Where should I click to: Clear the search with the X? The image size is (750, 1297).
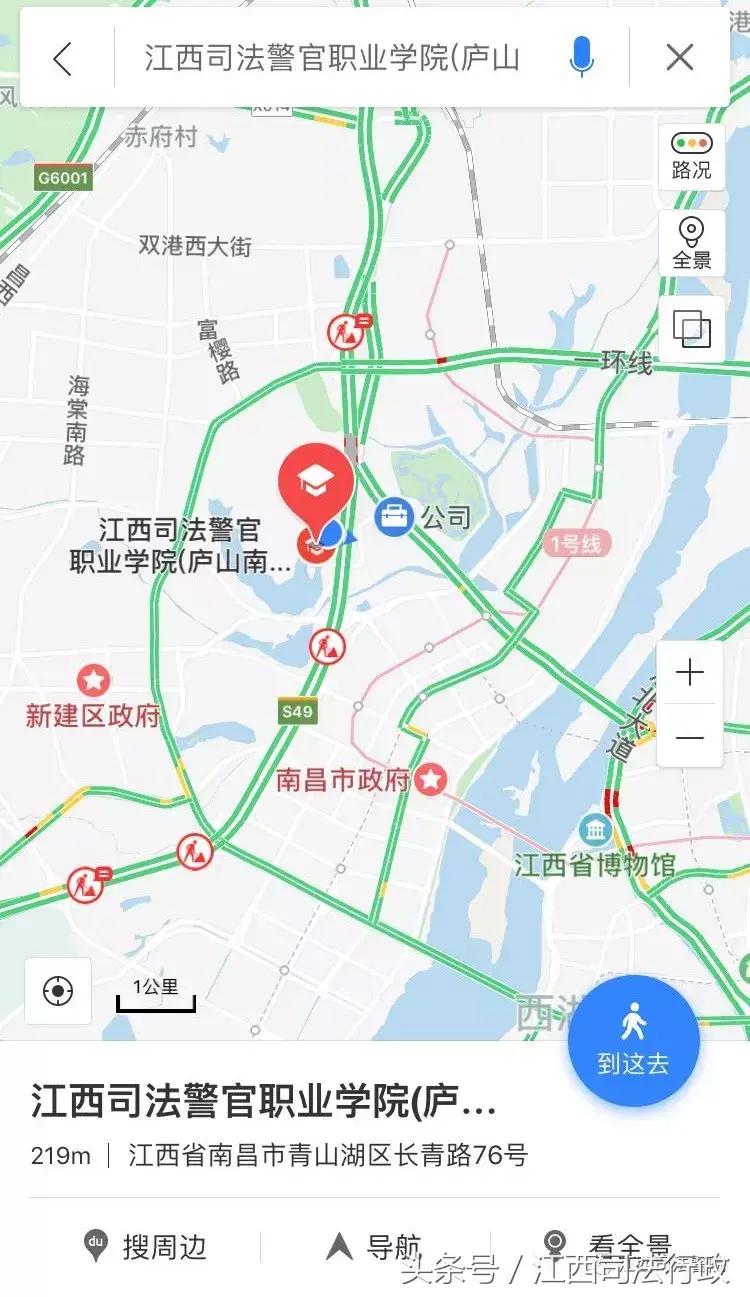(680, 58)
